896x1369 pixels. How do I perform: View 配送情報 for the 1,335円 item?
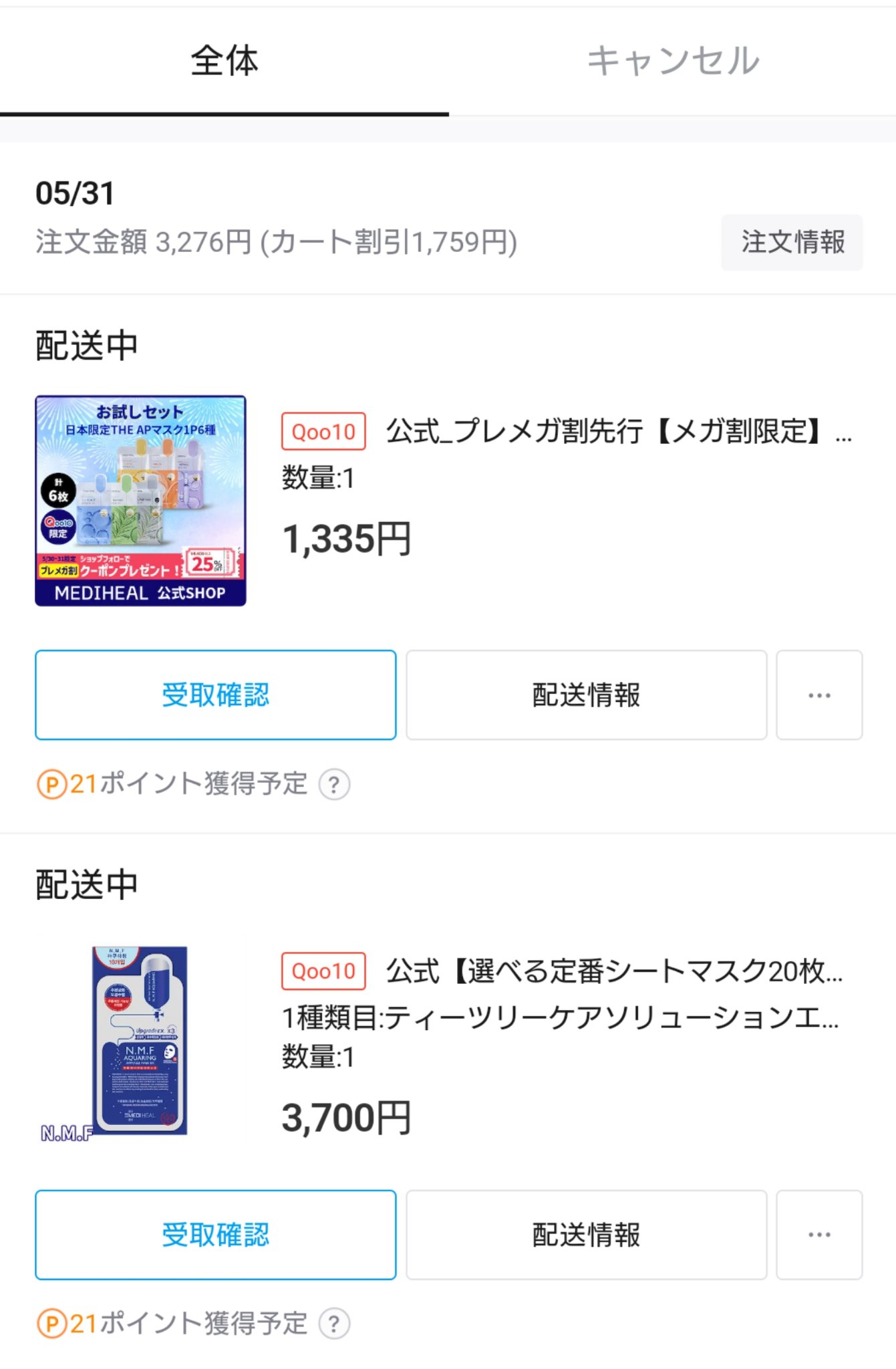[586, 695]
